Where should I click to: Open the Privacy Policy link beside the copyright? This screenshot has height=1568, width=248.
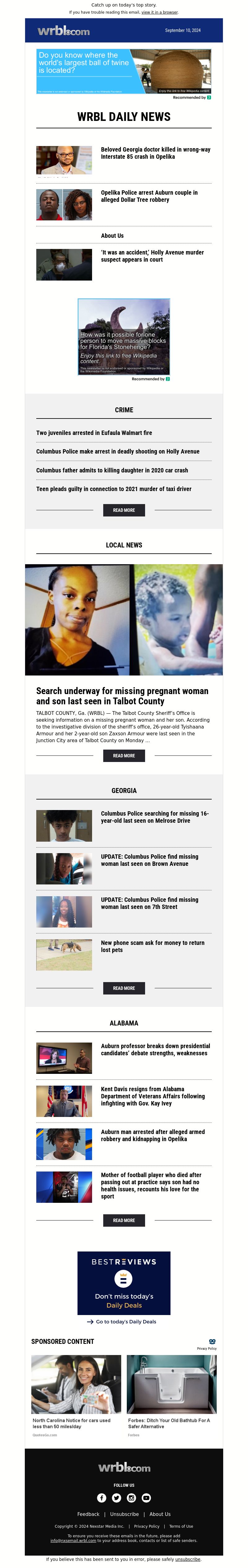coord(147,1526)
